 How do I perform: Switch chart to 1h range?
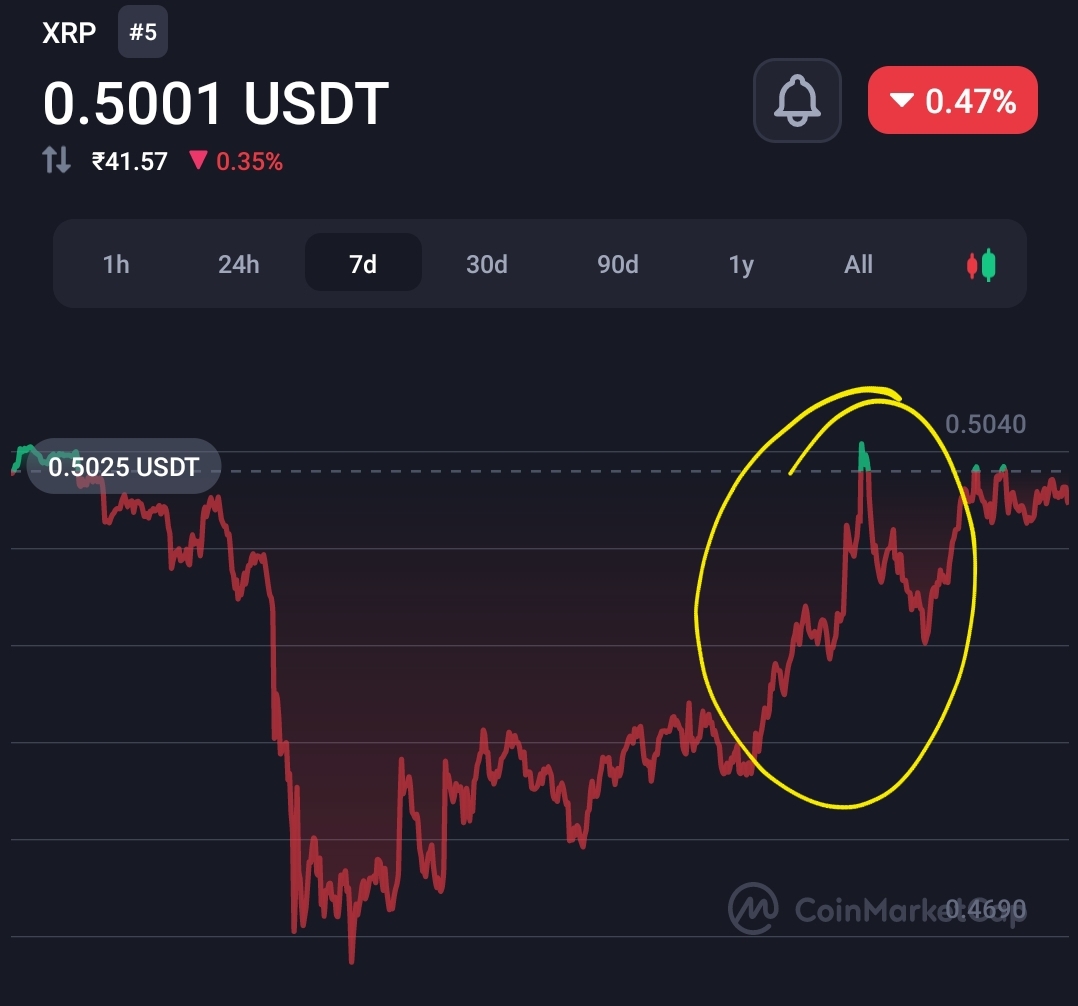116,264
